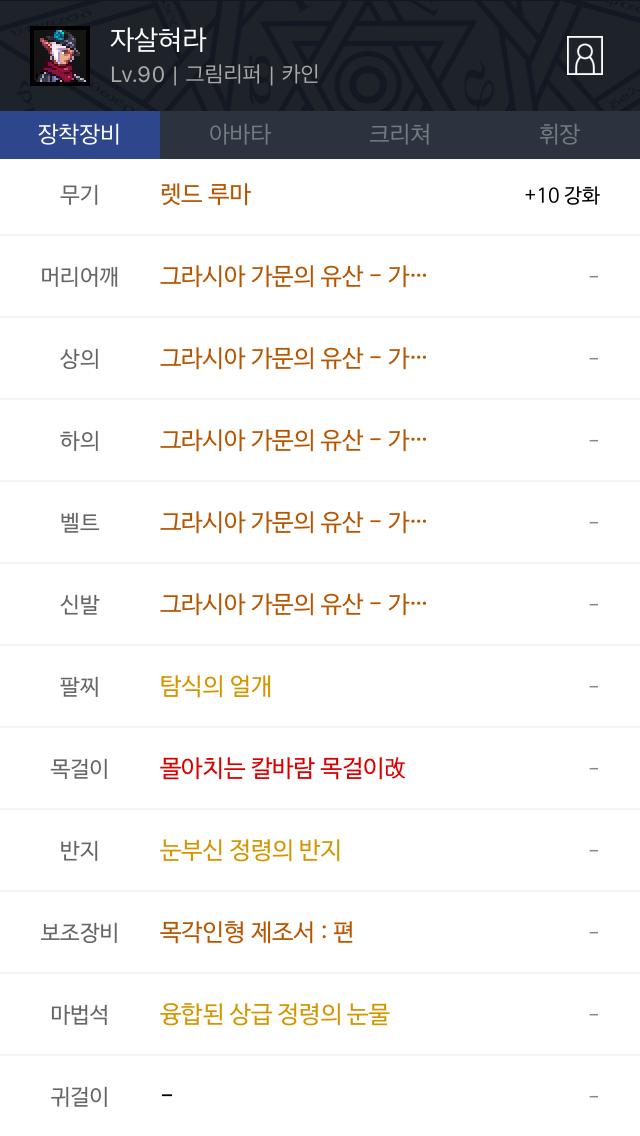View the bracelet 탐식의 얼개
Viewport: 640px width, 1136px height.
click(215, 686)
